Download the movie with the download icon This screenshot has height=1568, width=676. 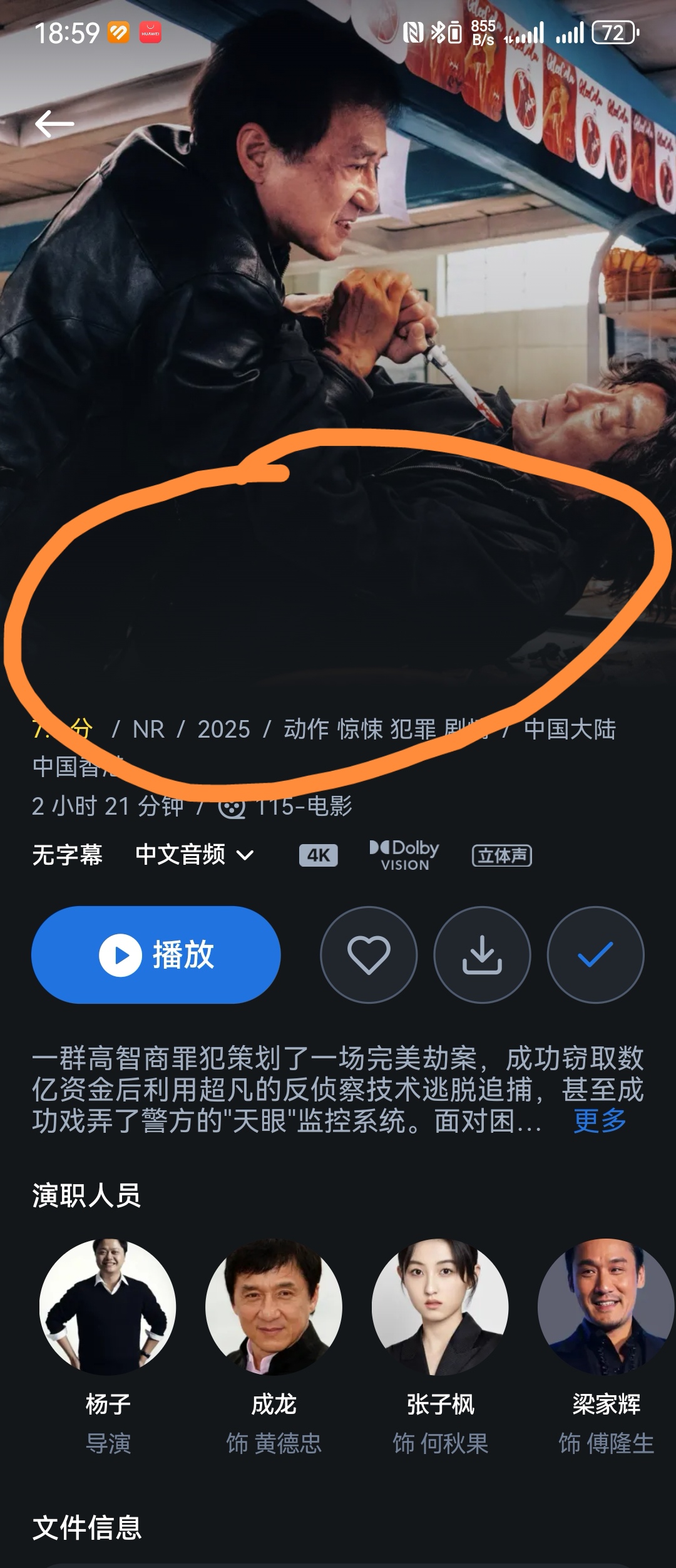[482, 954]
